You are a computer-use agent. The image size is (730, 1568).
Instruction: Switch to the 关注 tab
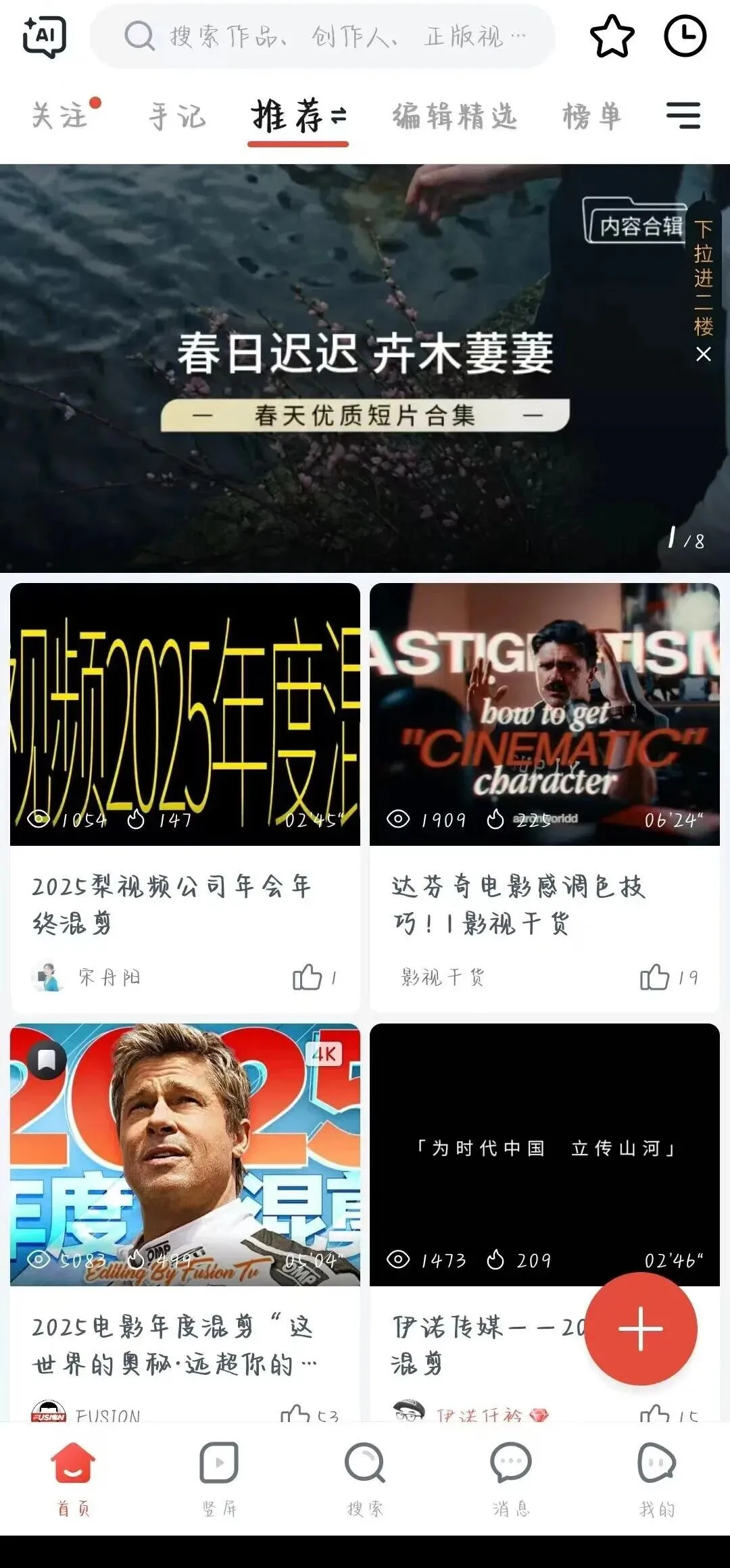pos(61,116)
